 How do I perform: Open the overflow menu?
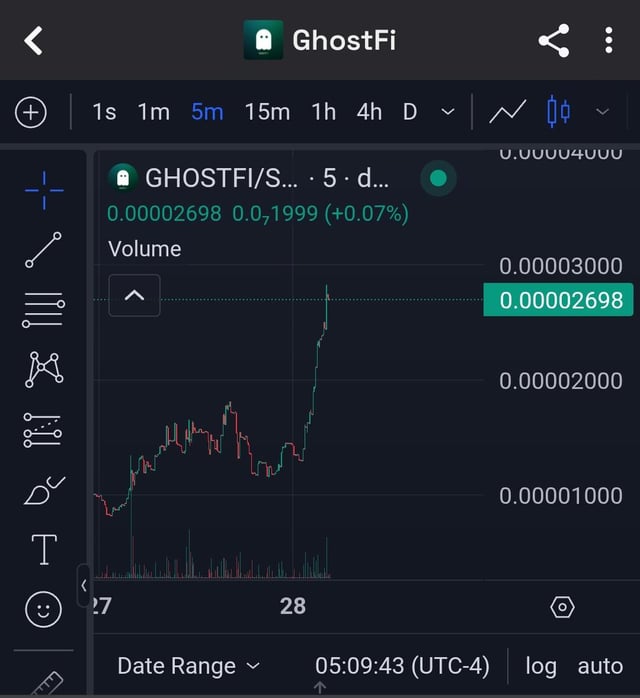point(608,41)
